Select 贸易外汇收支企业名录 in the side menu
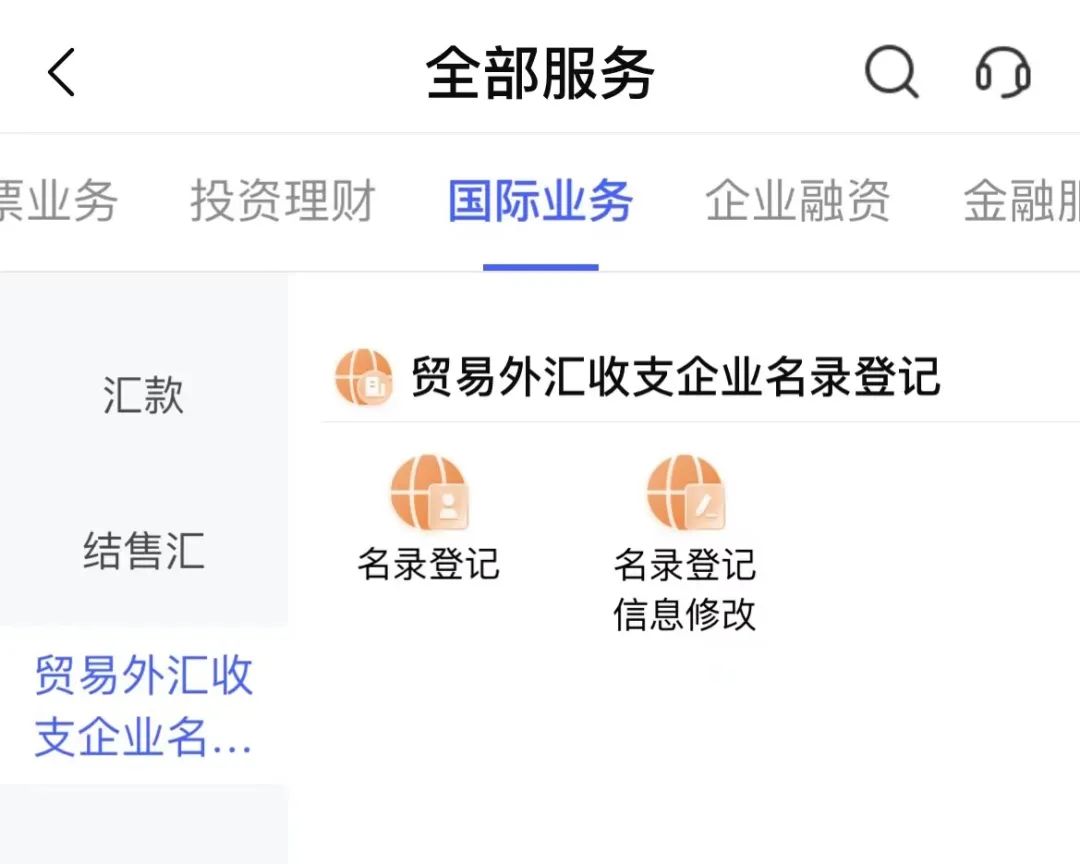 click(x=143, y=706)
